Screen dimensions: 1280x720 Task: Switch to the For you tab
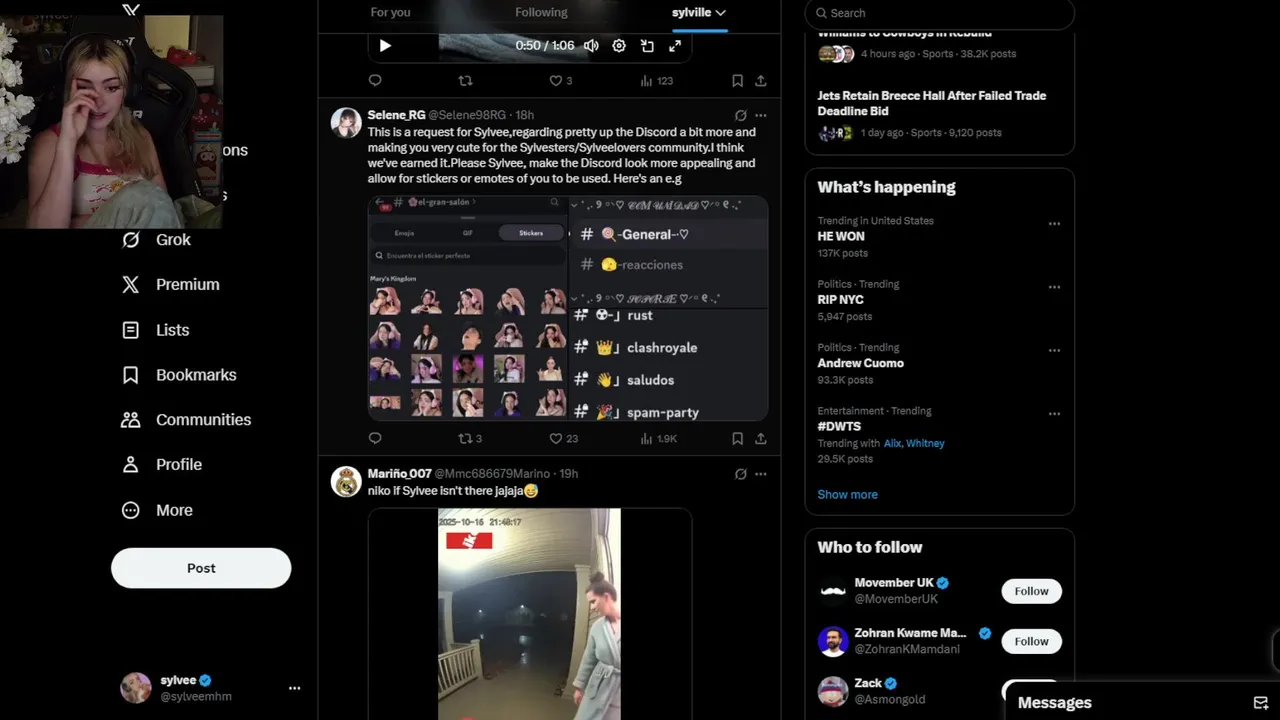(x=390, y=13)
